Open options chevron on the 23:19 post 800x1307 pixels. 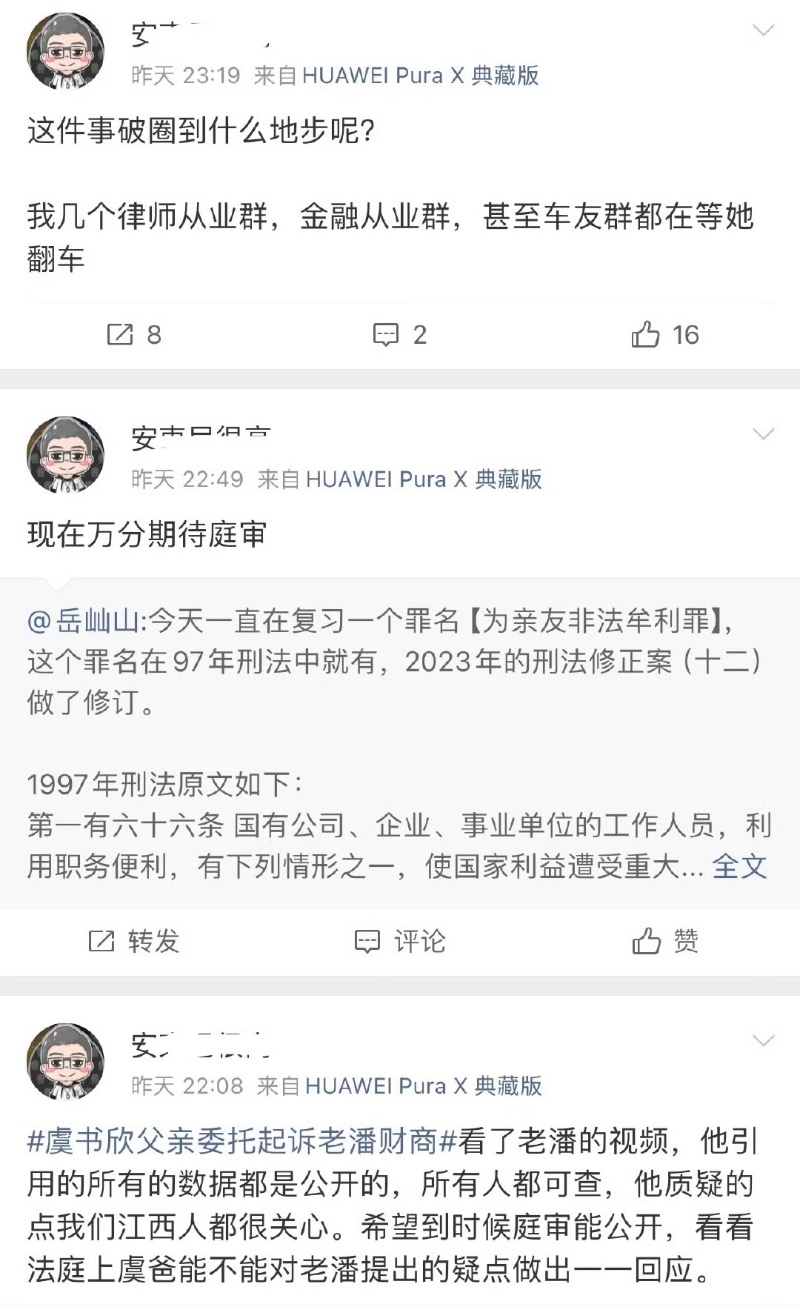tap(763, 31)
